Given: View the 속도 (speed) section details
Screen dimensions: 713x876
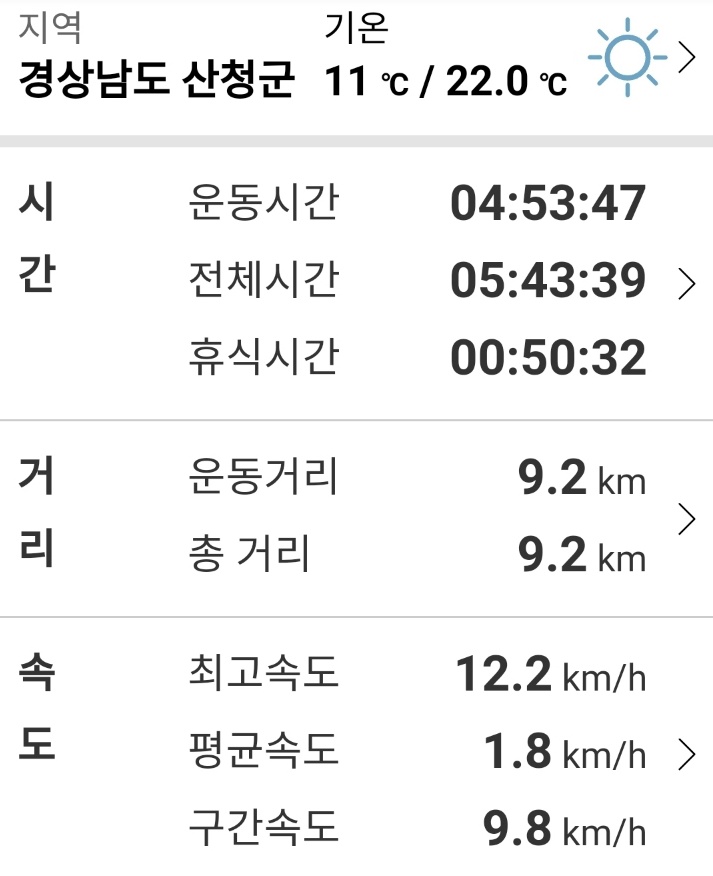Looking at the screenshot, I should 686,755.
